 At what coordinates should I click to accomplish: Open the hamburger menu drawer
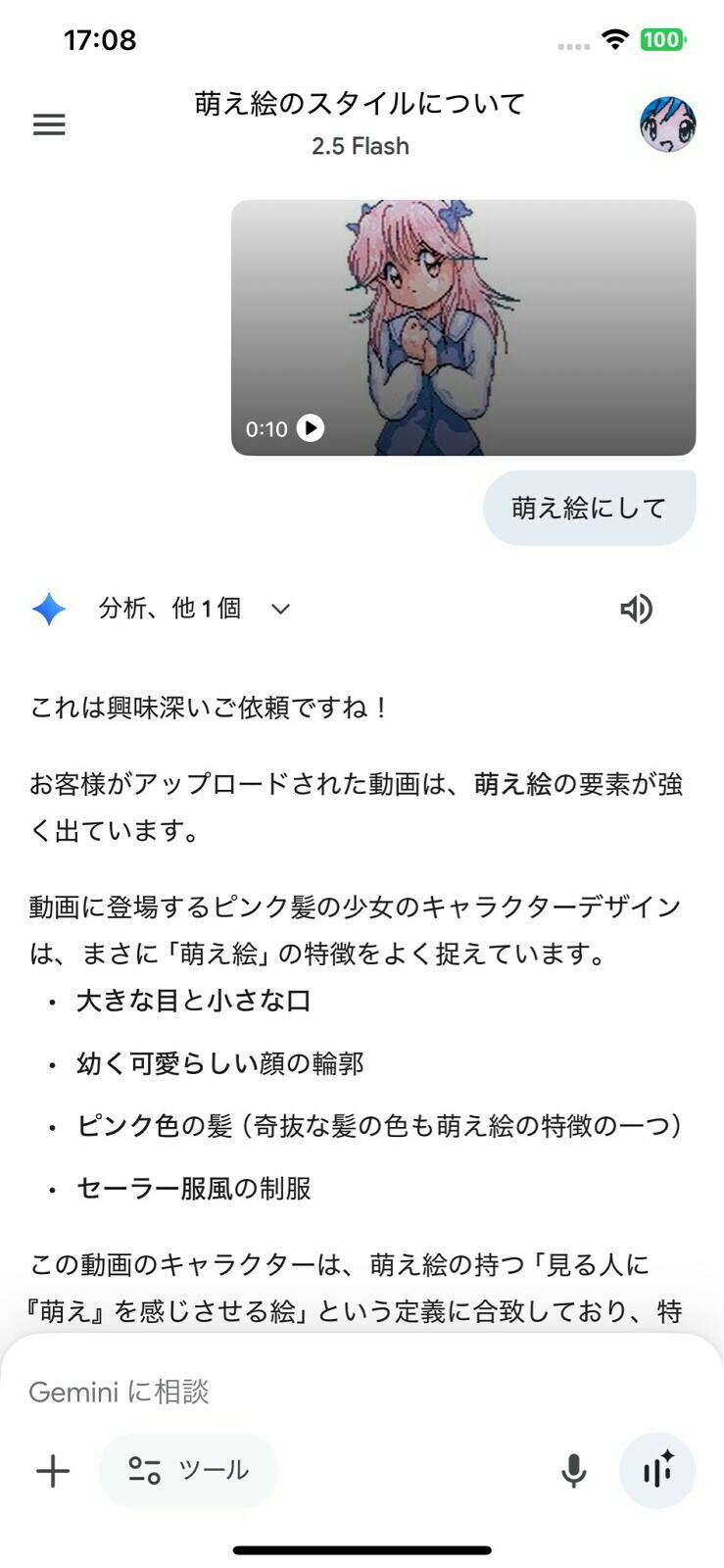[x=49, y=124]
